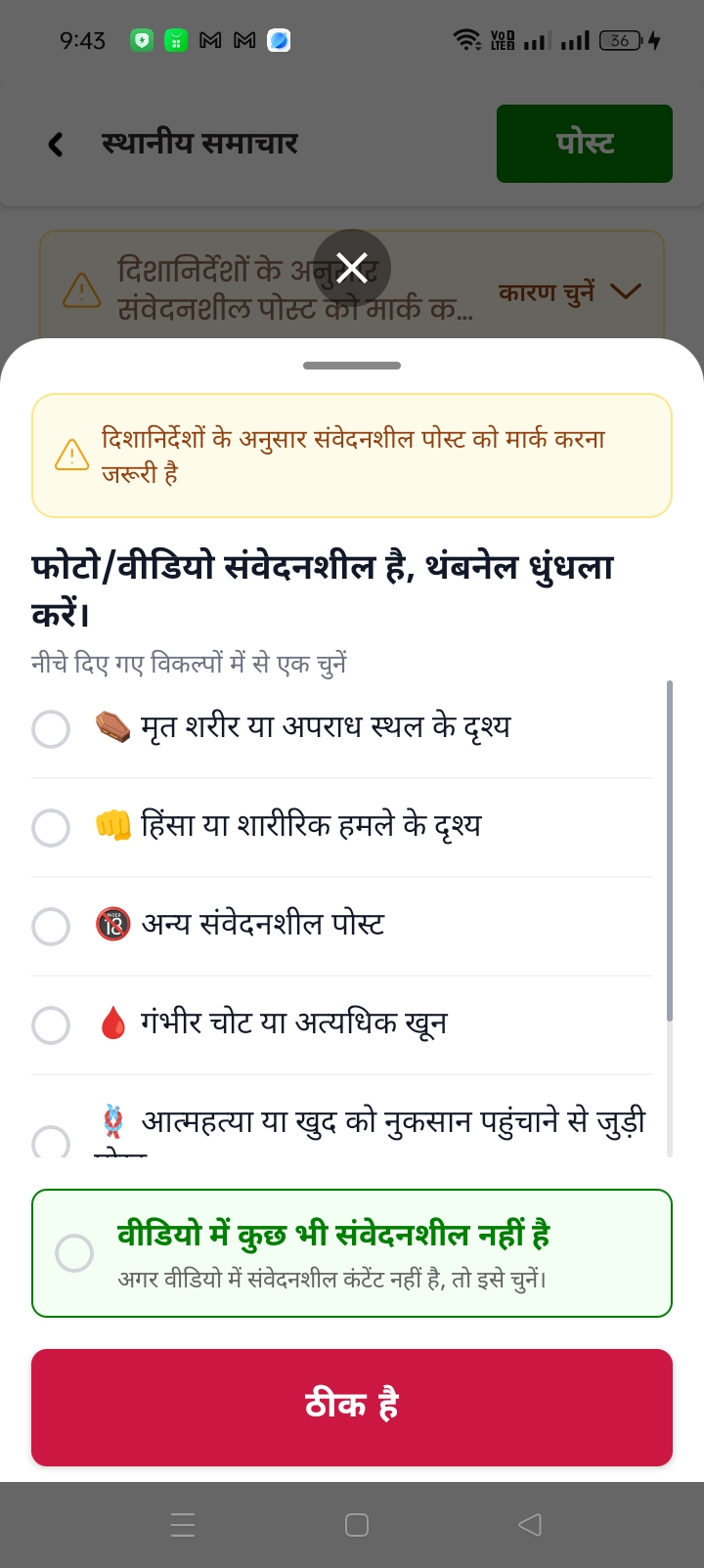Choose हिंसा या शारीरिक हमले के दृश्य option
This screenshot has height=1568, width=704.
tap(342, 827)
